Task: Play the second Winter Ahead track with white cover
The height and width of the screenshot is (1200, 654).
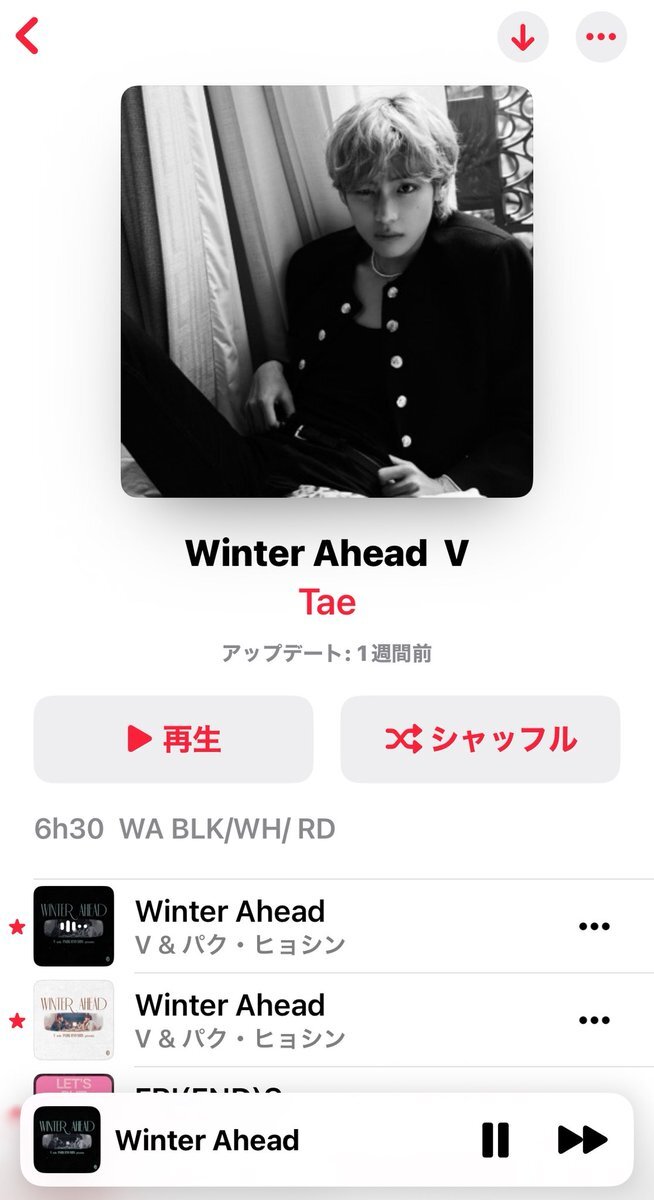Action: tap(230, 1019)
